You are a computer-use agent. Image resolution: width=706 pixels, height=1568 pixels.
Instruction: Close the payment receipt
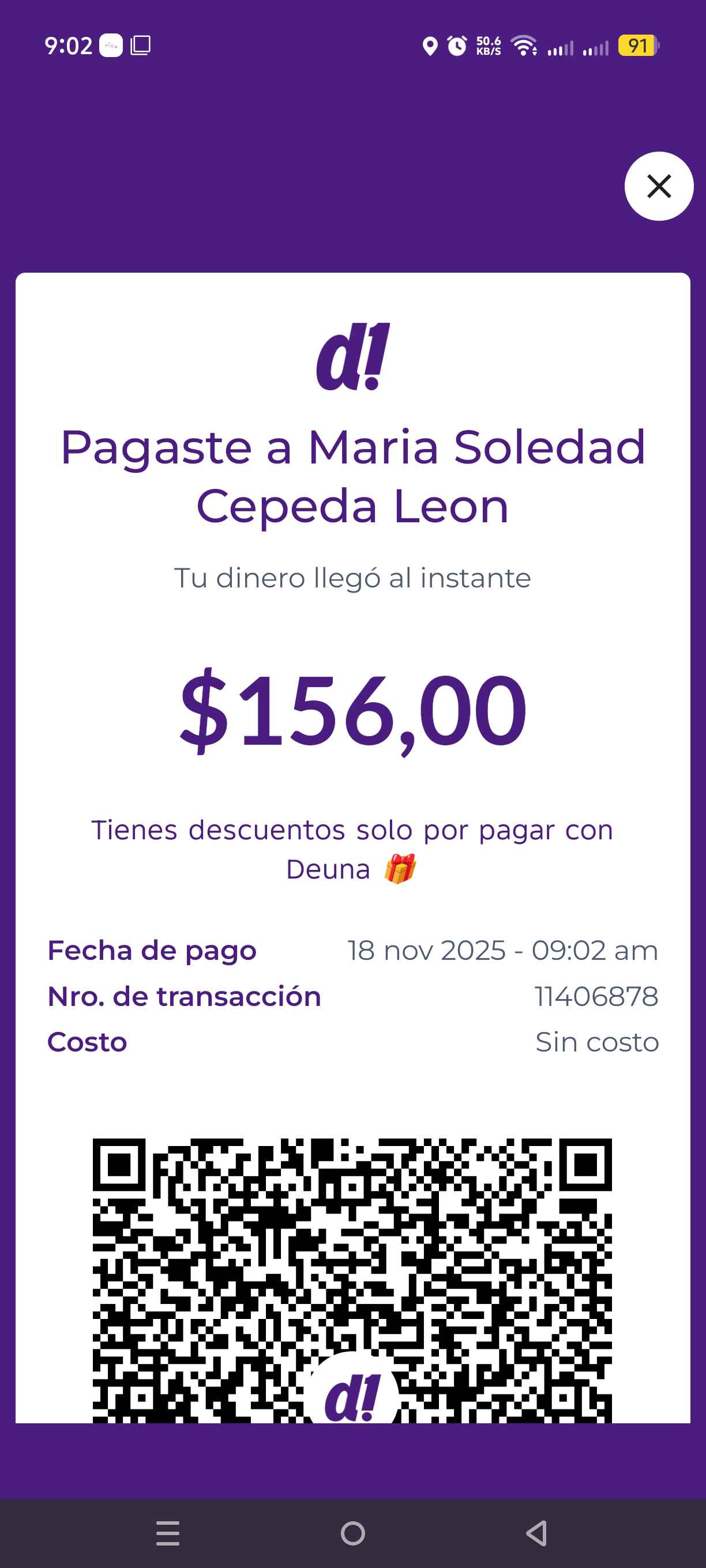coord(659,186)
